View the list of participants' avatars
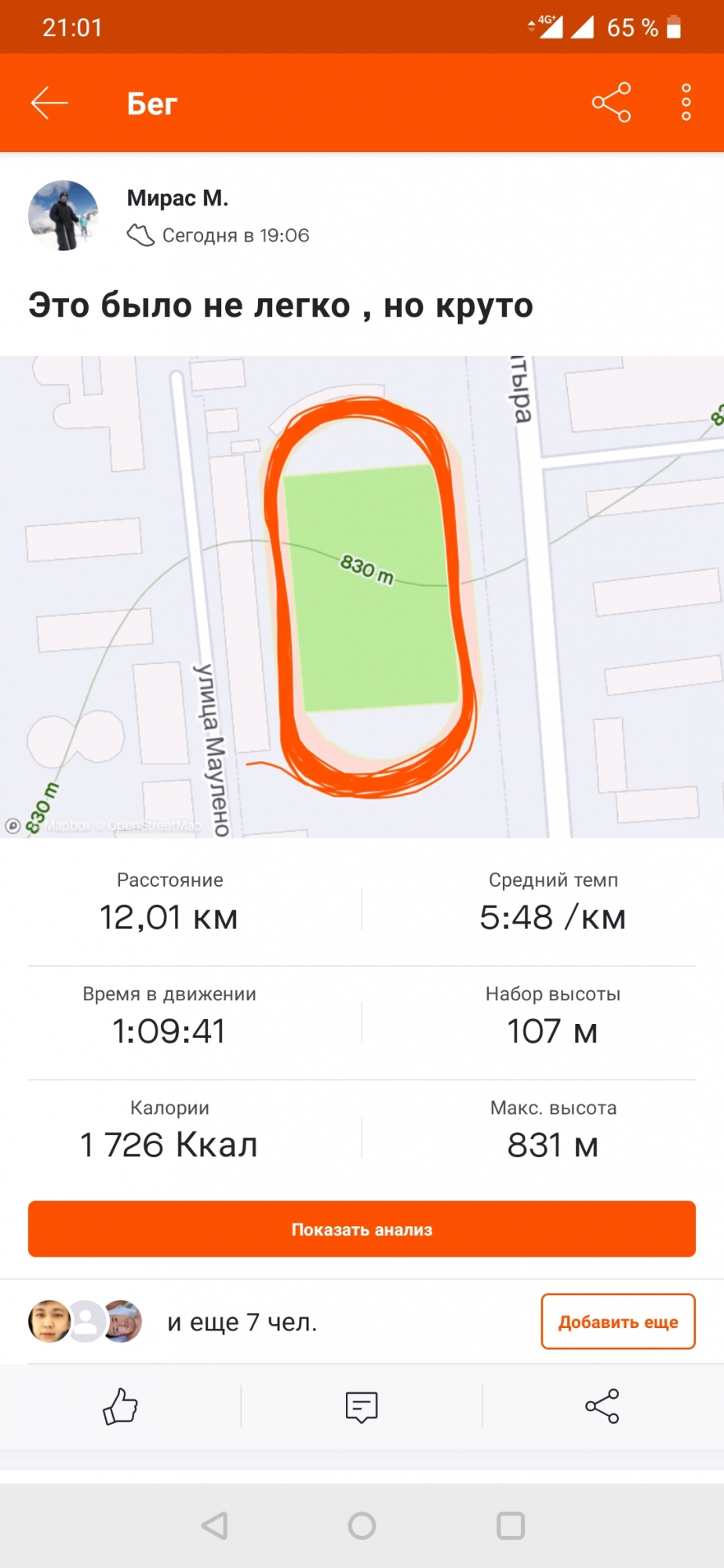The width and height of the screenshot is (724, 1568). click(x=85, y=1322)
